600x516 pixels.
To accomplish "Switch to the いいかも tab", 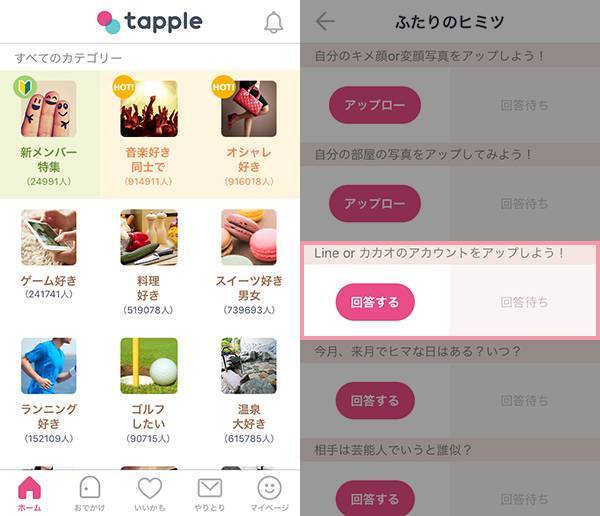I will pos(149,493).
